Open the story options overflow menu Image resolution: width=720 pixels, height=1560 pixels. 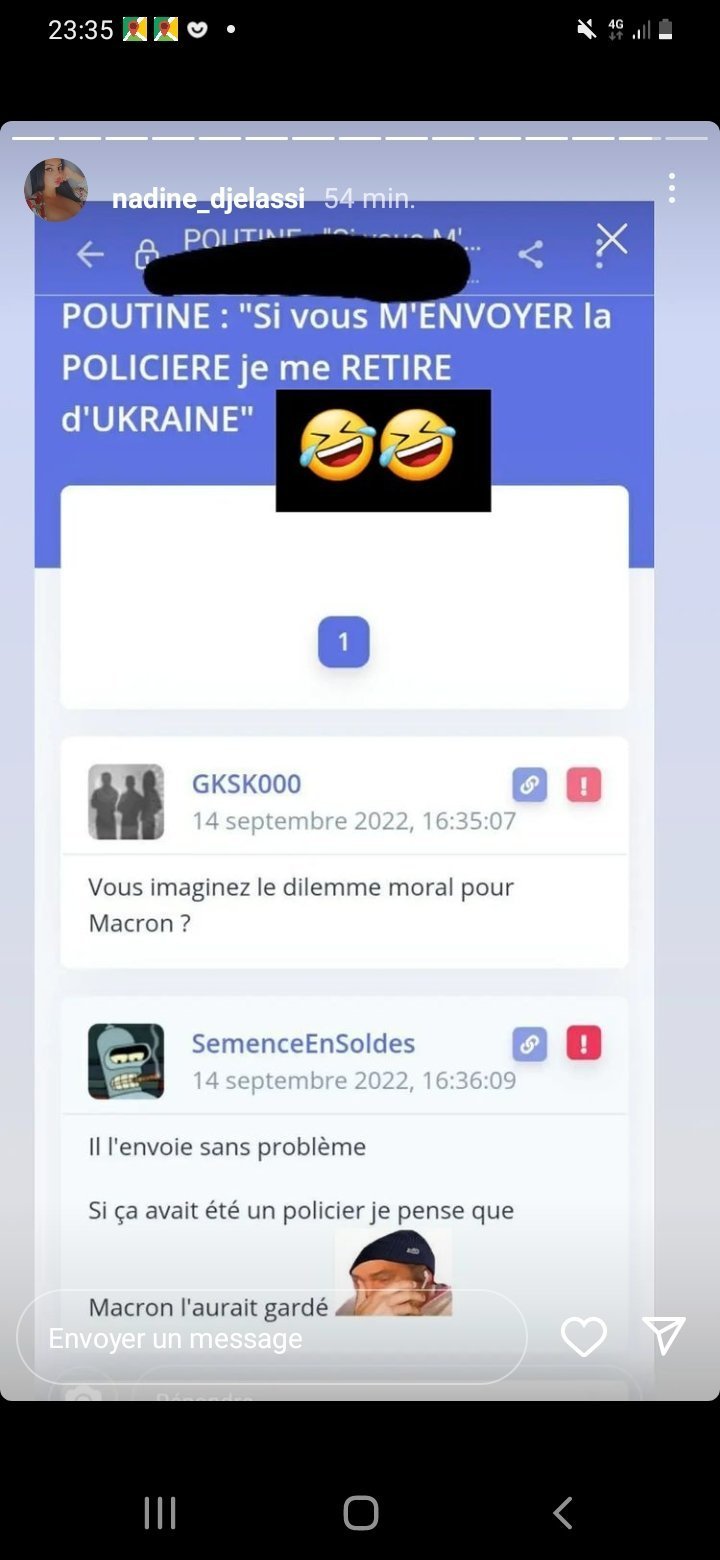pos(672,188)
